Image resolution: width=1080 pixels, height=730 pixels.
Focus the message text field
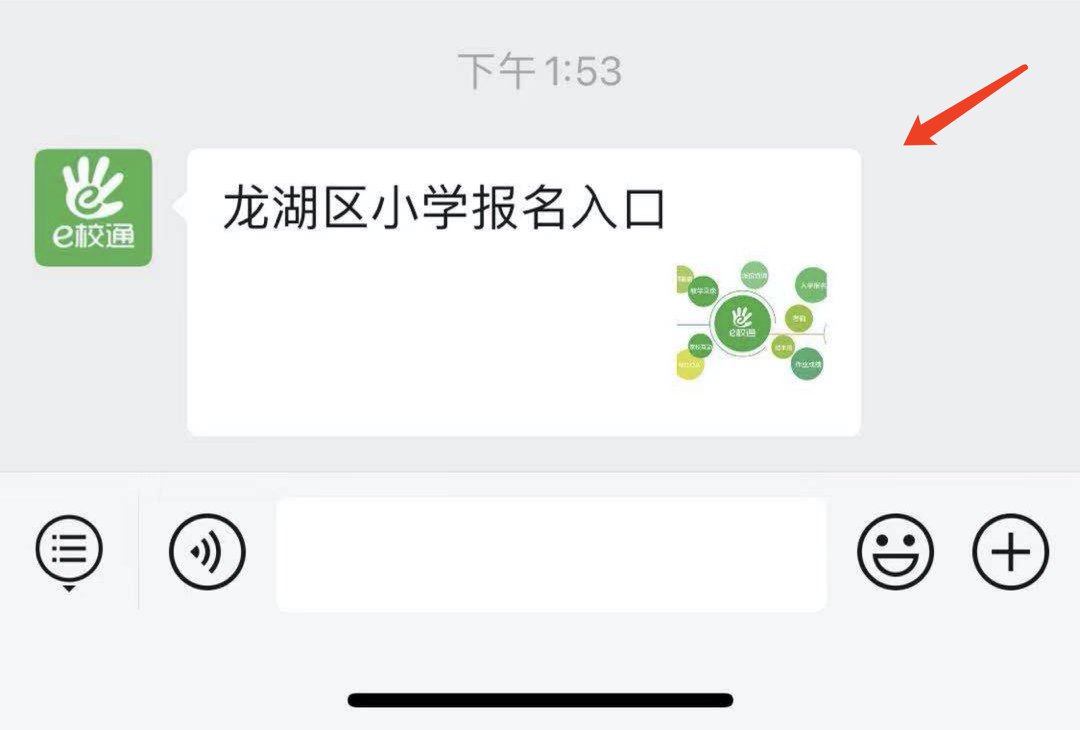(x=551, y=553)
